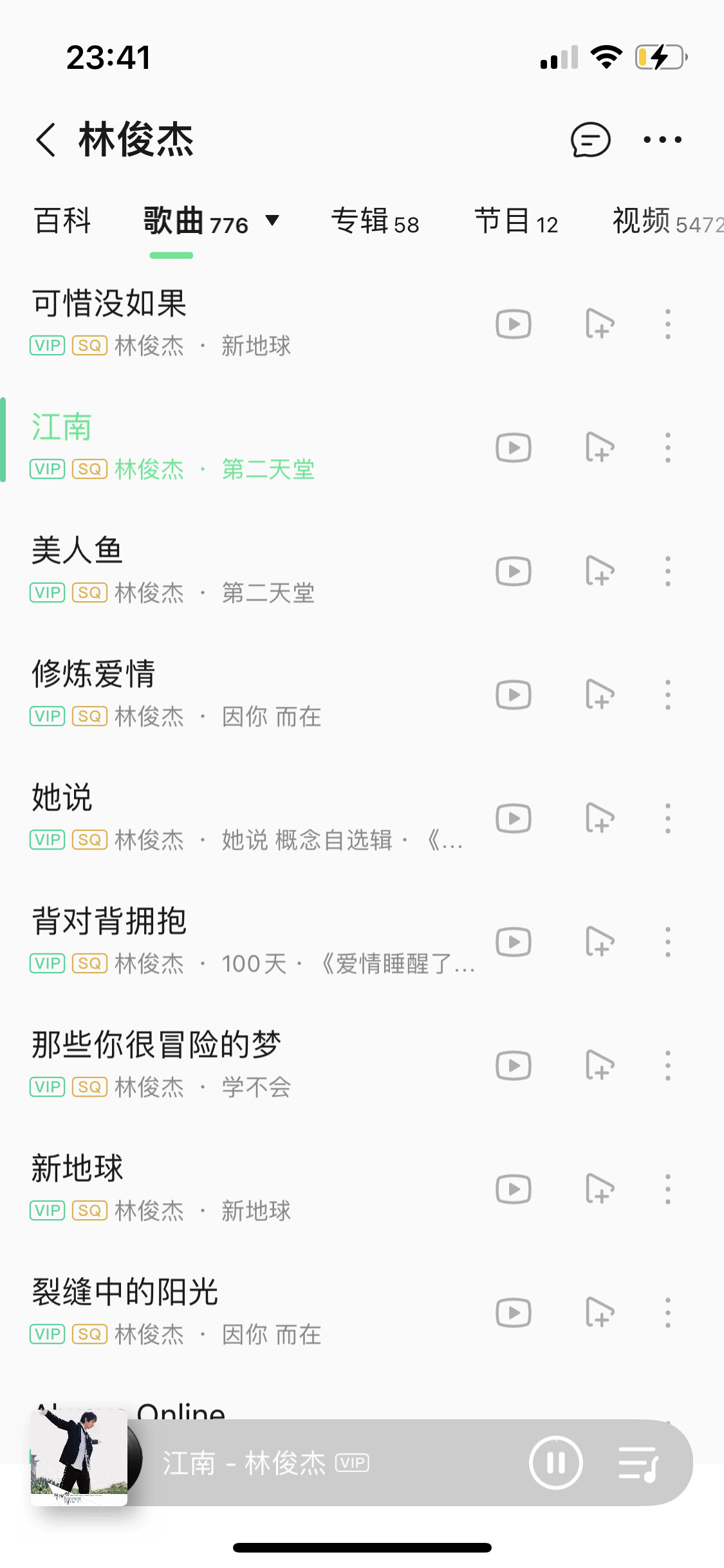Watch the video for 背对背拥抱
The width and height of the screenshot is (724, 1568).
(x=513, y=942)
